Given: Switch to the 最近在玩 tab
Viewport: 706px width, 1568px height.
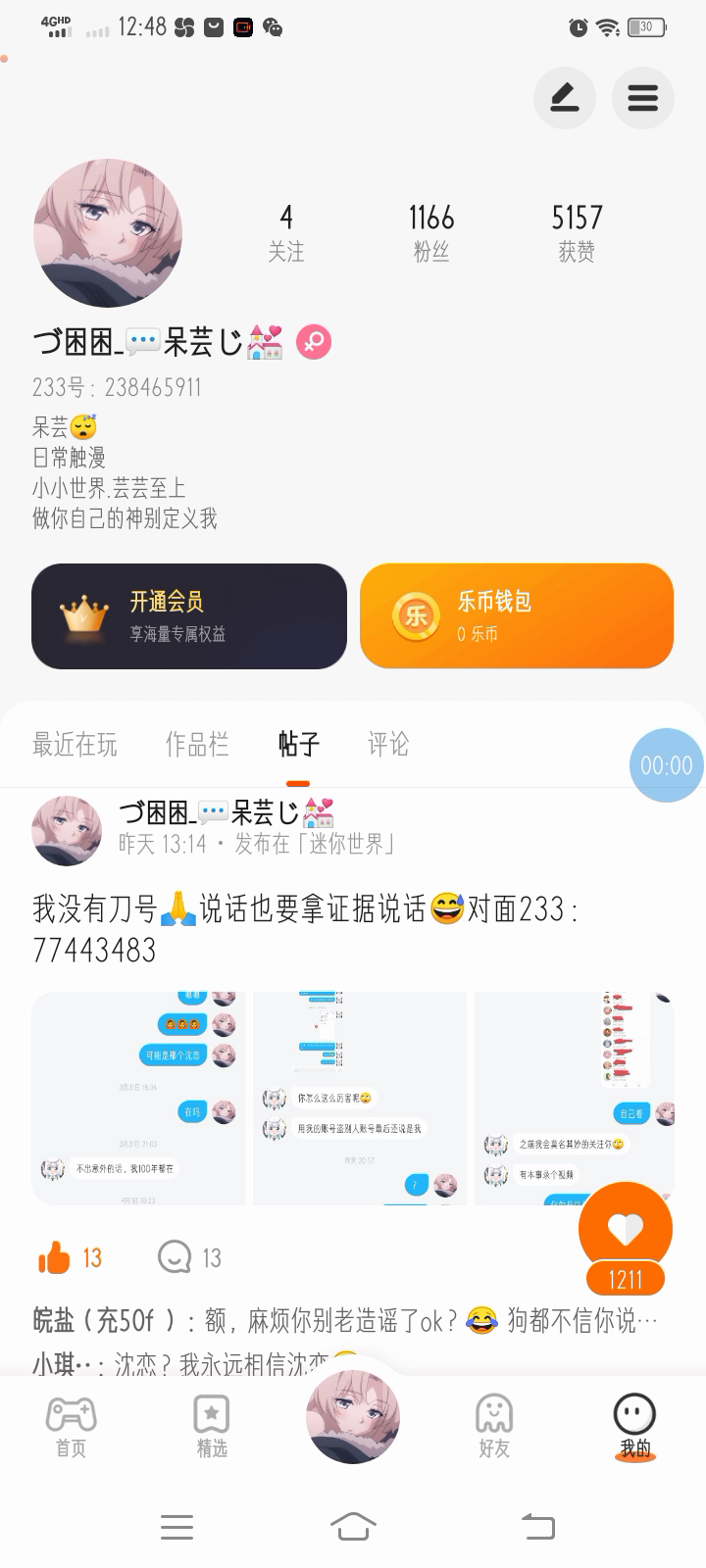Looking at the screenshot, I should coord(75,745).
